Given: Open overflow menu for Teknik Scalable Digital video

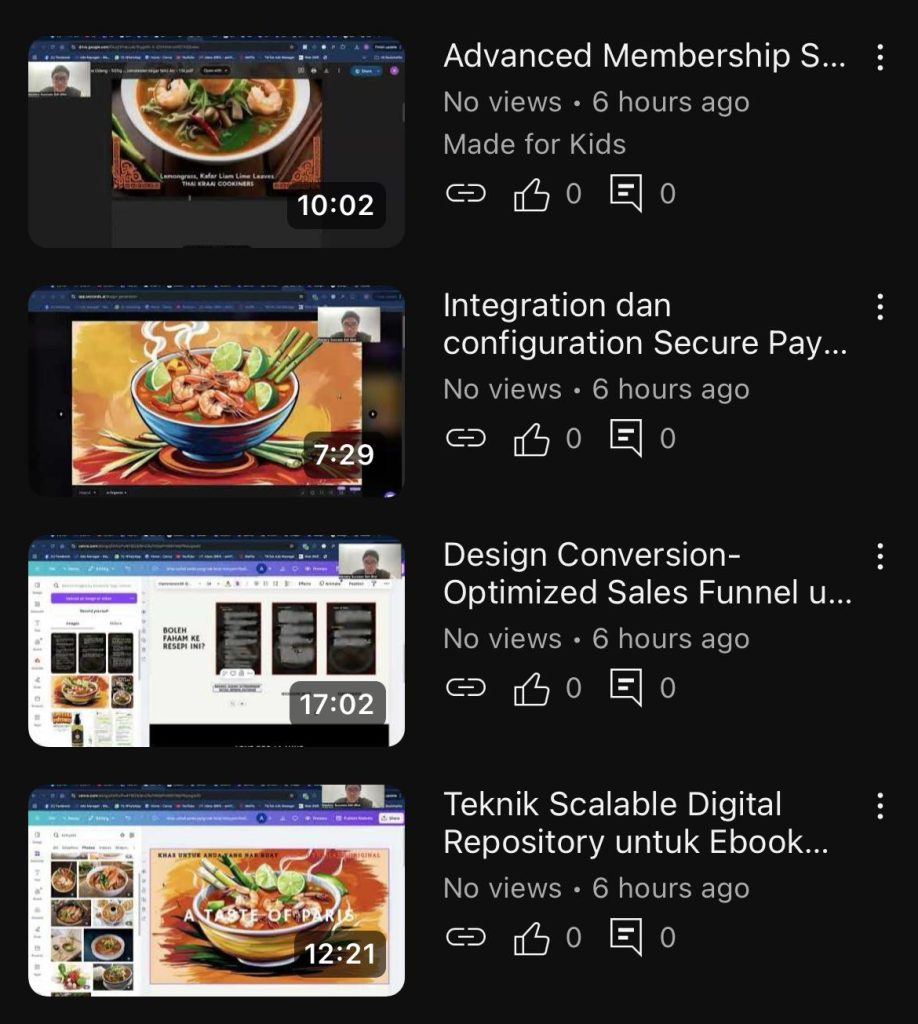Looking at the screenshot, I should 880,805.
